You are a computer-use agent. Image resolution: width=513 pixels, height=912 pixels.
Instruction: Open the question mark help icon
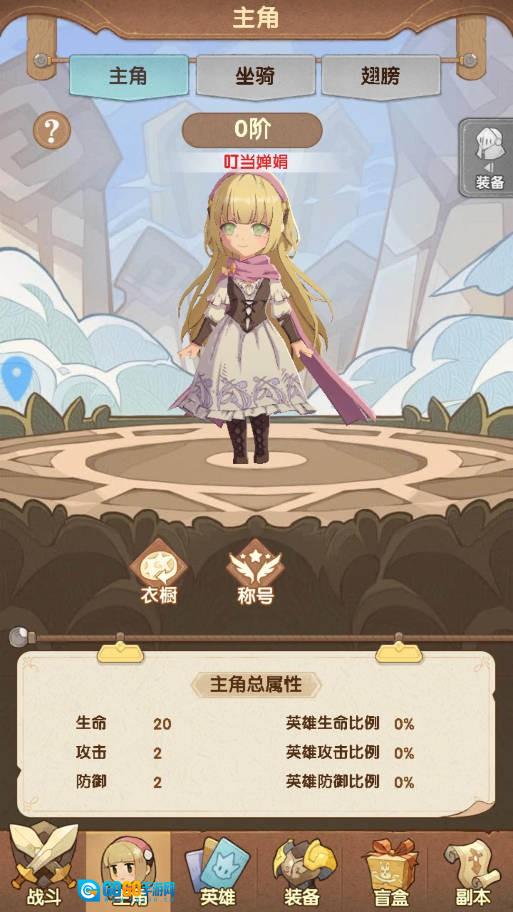click(52, 130)
